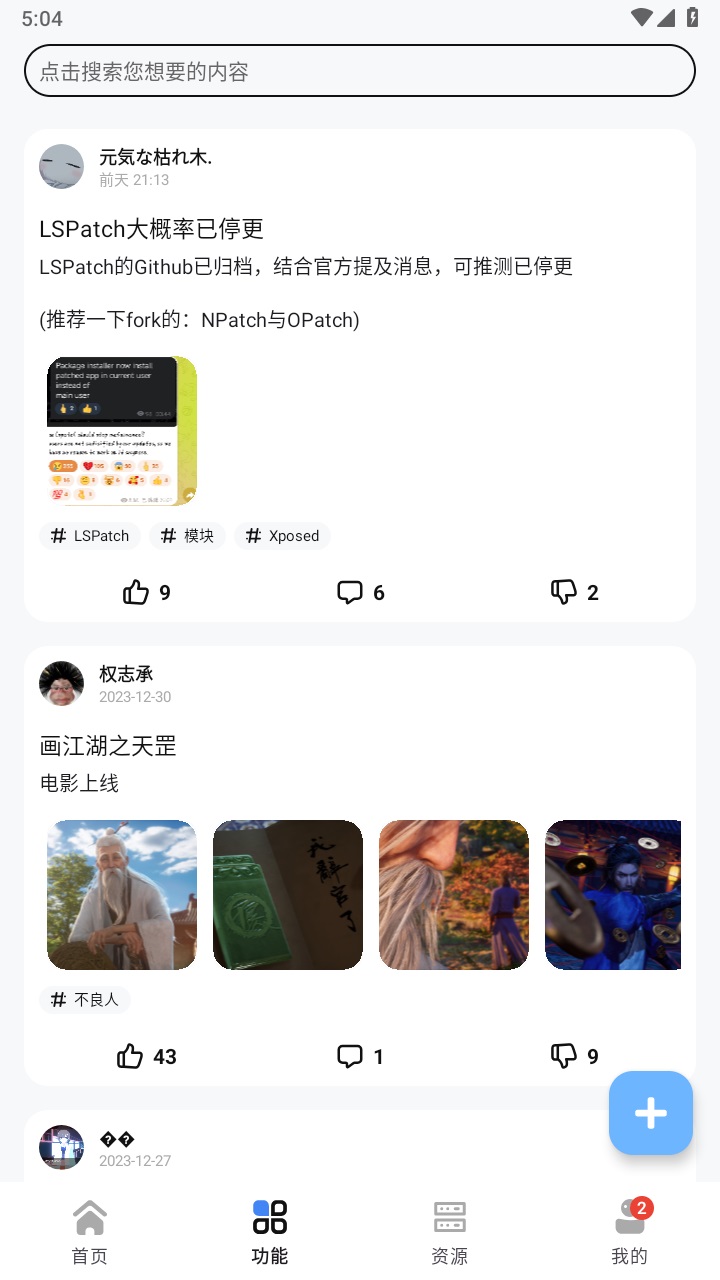Open comments on the 画江湖之天罡 post
This screenshot has height=1280, width=720.
[360, 1056]
